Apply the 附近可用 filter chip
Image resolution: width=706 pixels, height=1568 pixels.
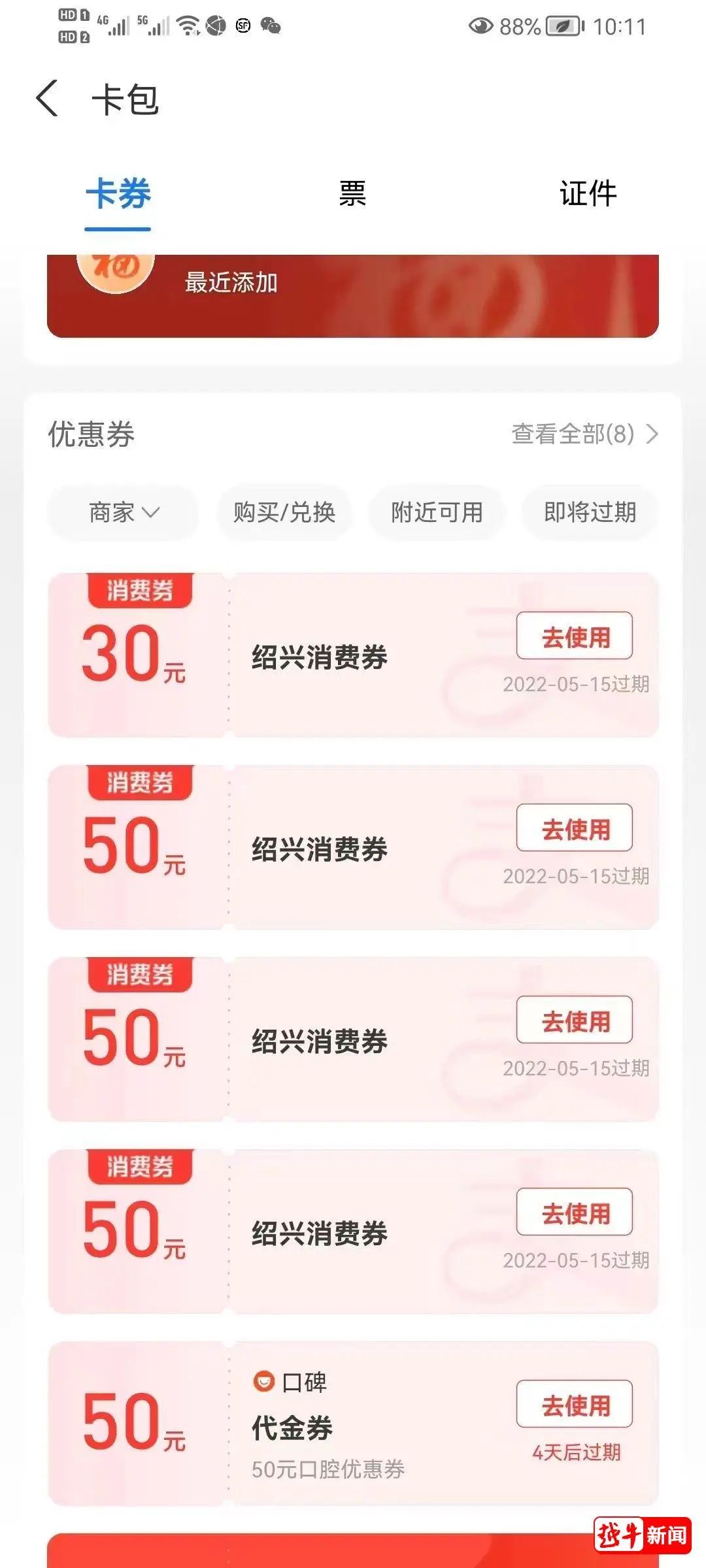437,513
